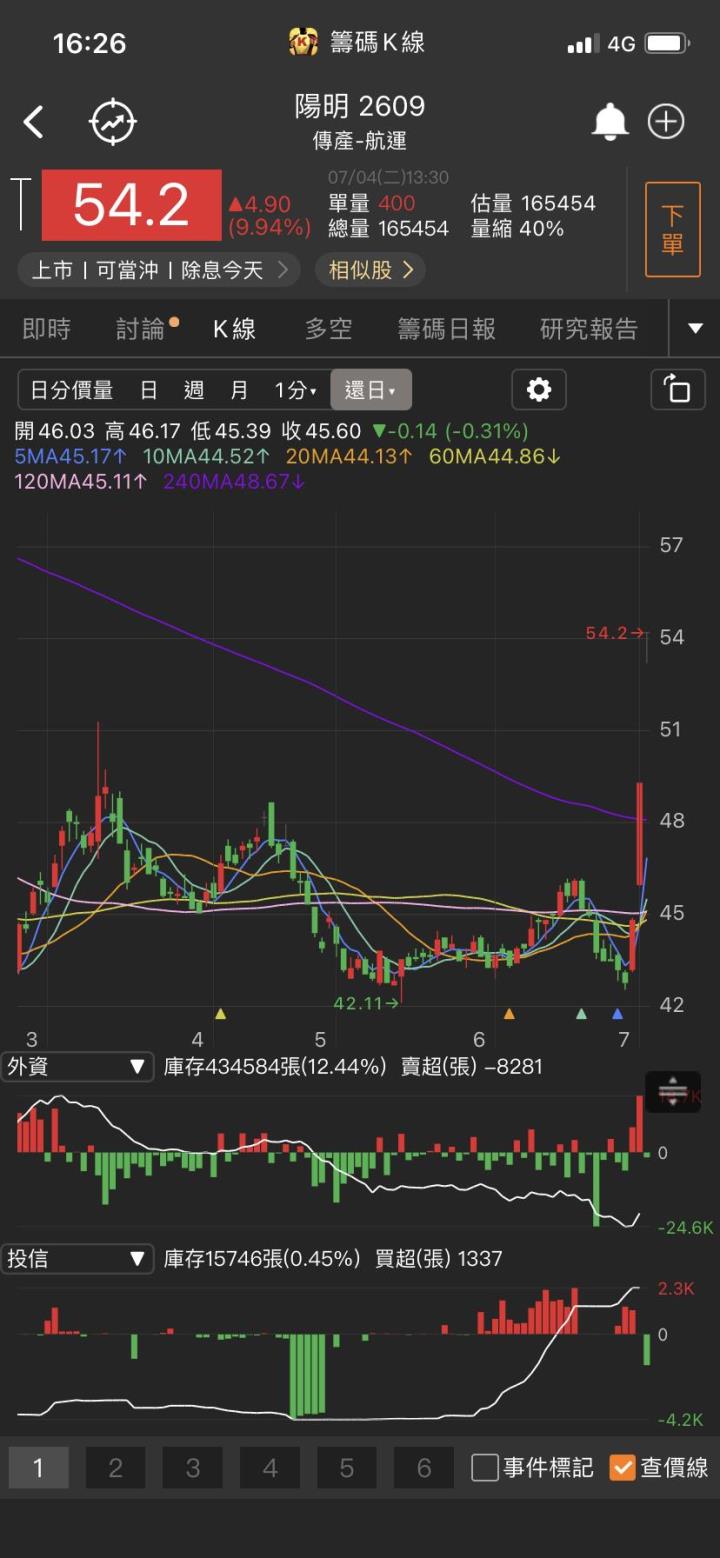Open the 外資 indicator dropdown

click(77, 1067)
